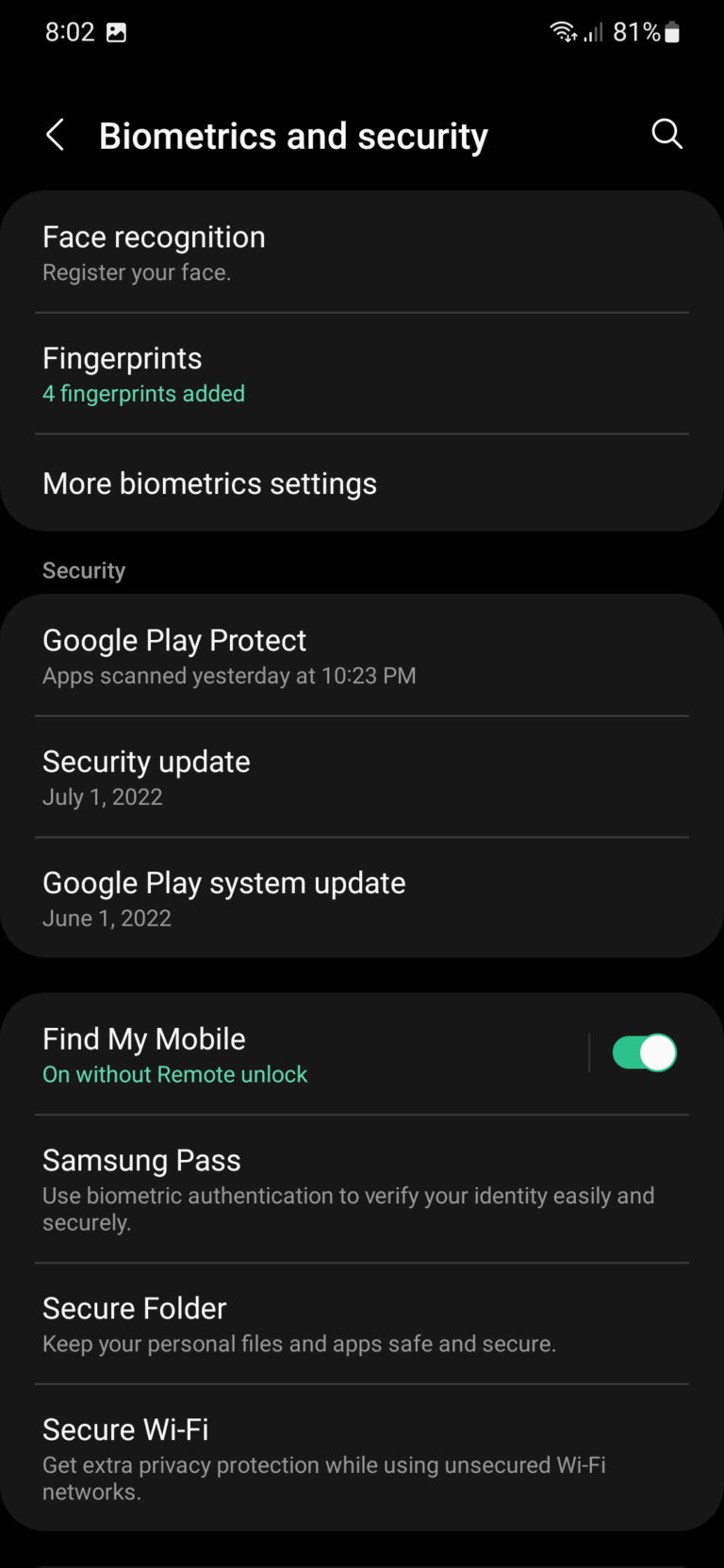Turn the Find My Mobile switch on
The image size is (724, 1568).
(644, 1053)
